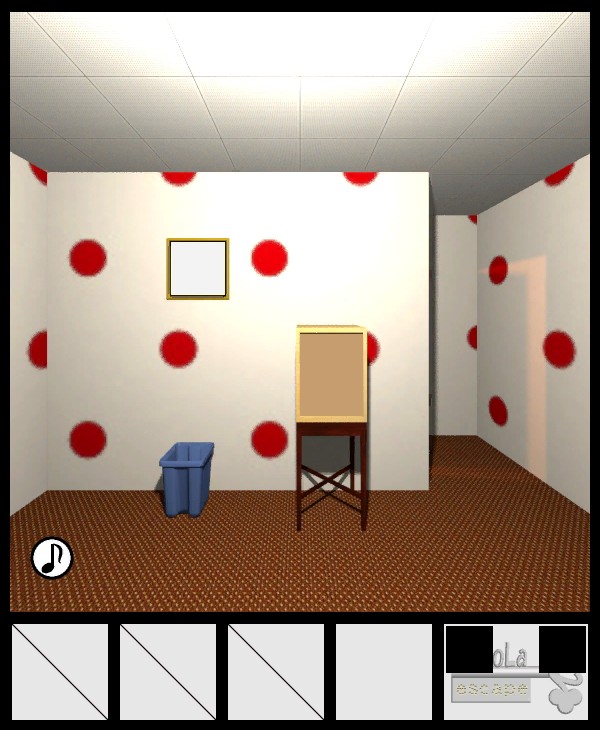Viewport: 600px width, 730px height.
Task: Select the inventory slot without a diagonal line
Action: pyautogui.click(x=384, y=672)
